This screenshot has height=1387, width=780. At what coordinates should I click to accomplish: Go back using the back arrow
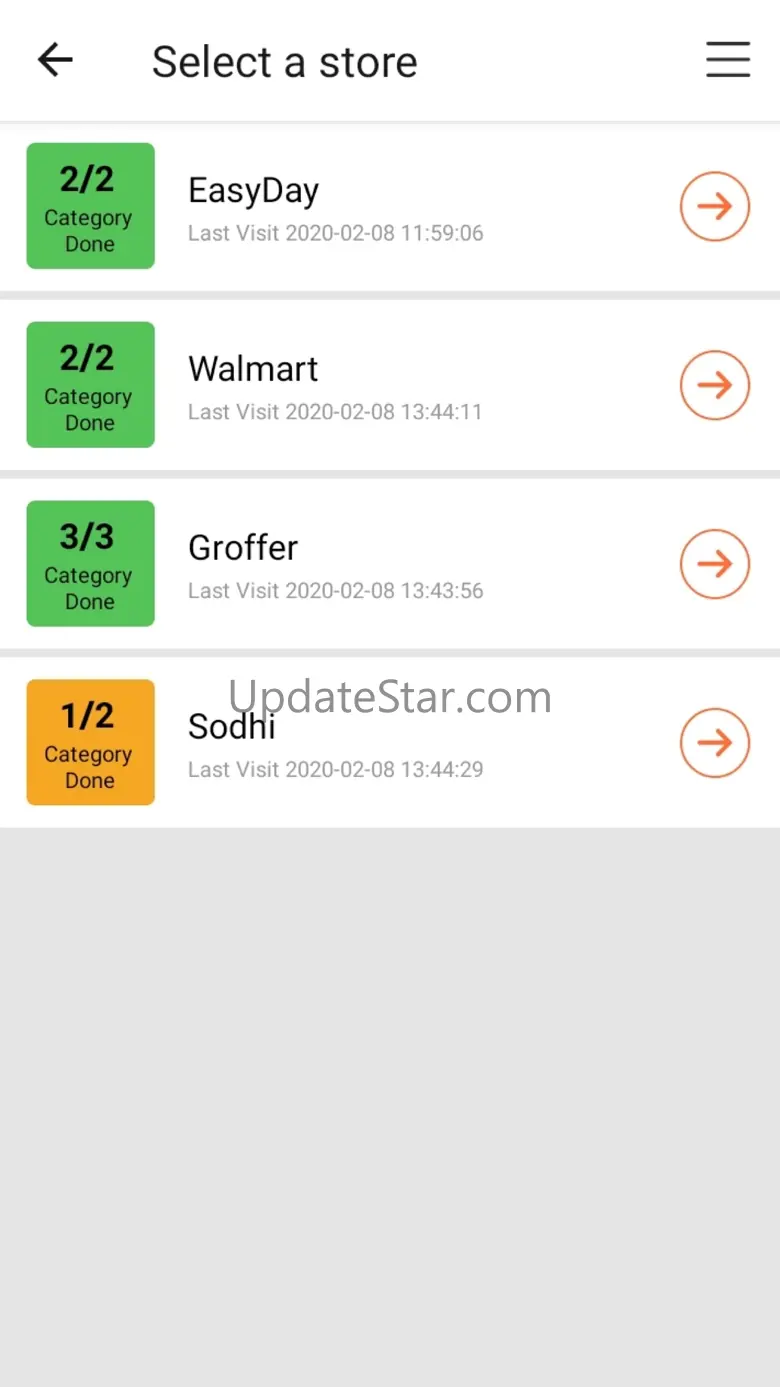pos(55,61)
